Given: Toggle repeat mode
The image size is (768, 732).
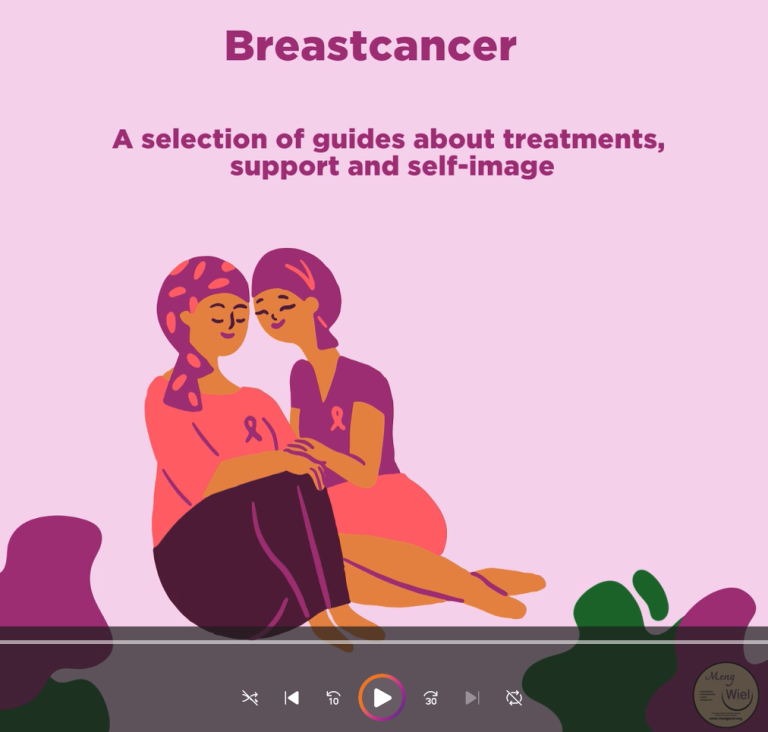Looking at the screenshot, I should 514,698.
